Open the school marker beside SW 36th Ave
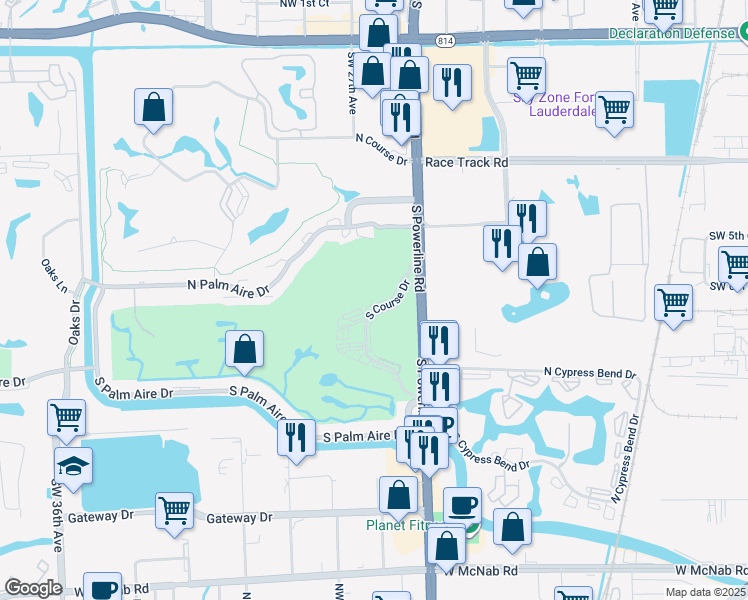This screenshot has width=748, height=600. click(73, 465)
